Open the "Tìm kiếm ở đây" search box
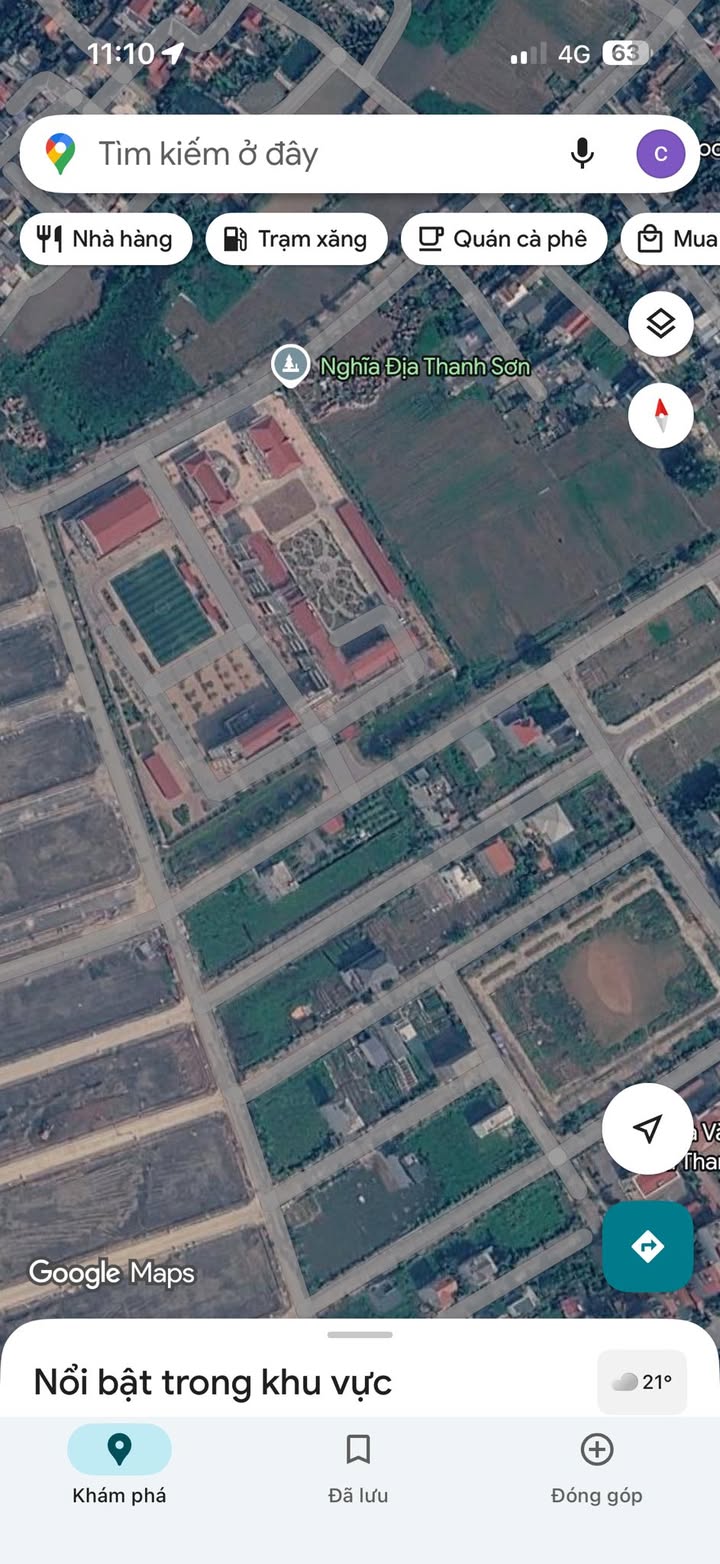This screenshot has width=720, height=1564. coord(300,154)
